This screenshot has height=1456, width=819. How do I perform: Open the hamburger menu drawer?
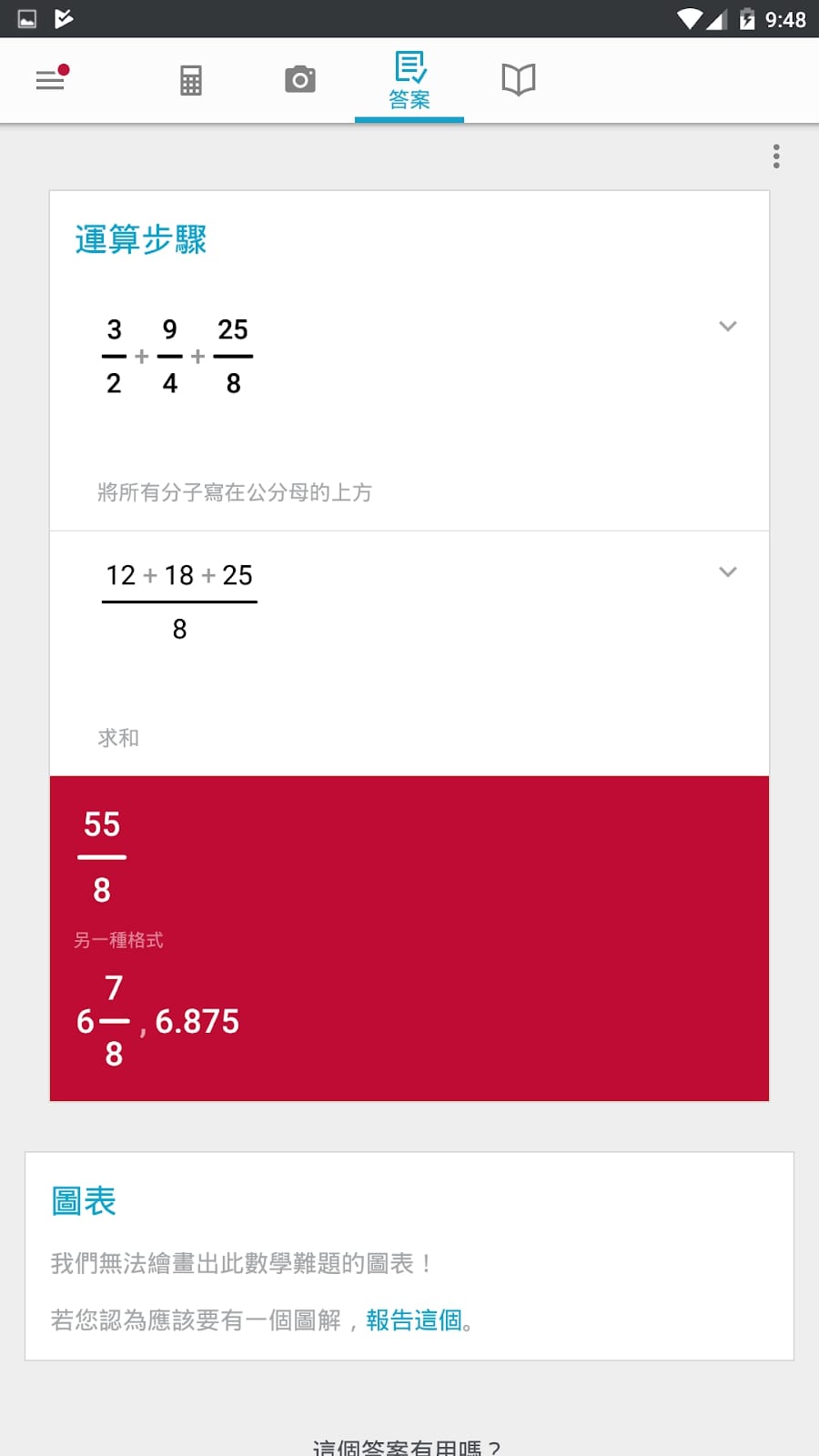(50, 80)
